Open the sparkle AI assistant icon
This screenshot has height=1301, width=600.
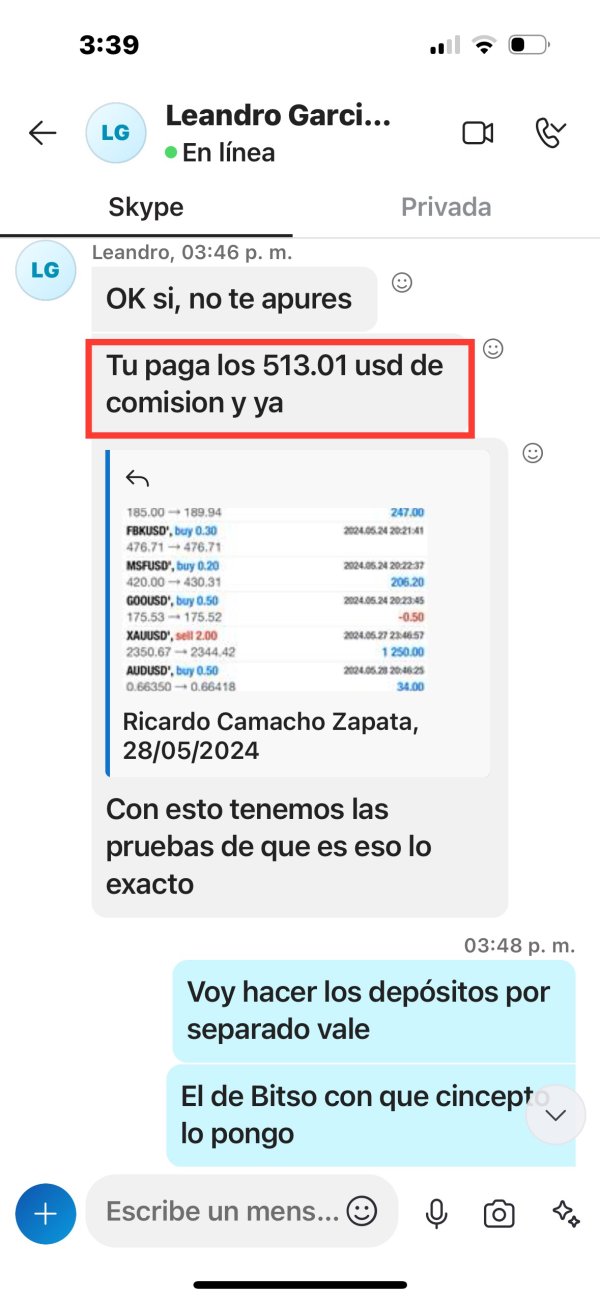tap(565, 1213)
